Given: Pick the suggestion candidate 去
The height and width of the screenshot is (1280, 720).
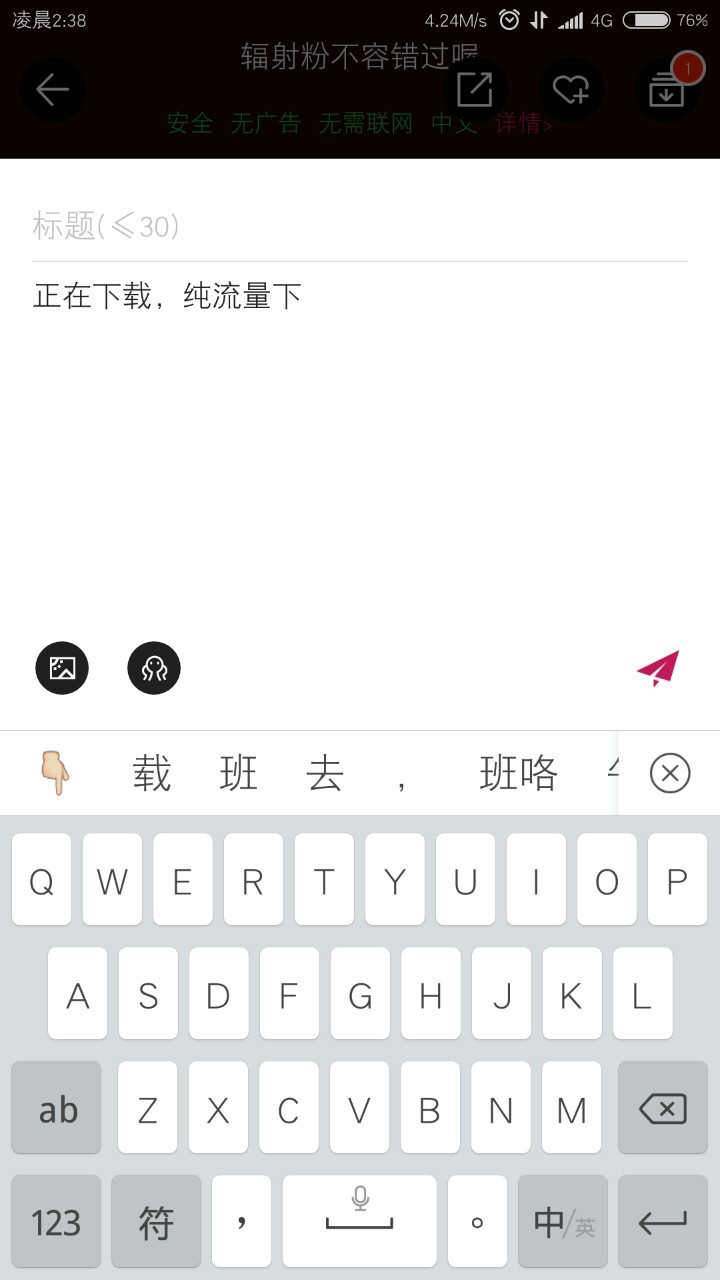Looking at the screenshot, I should click(325, 773).
